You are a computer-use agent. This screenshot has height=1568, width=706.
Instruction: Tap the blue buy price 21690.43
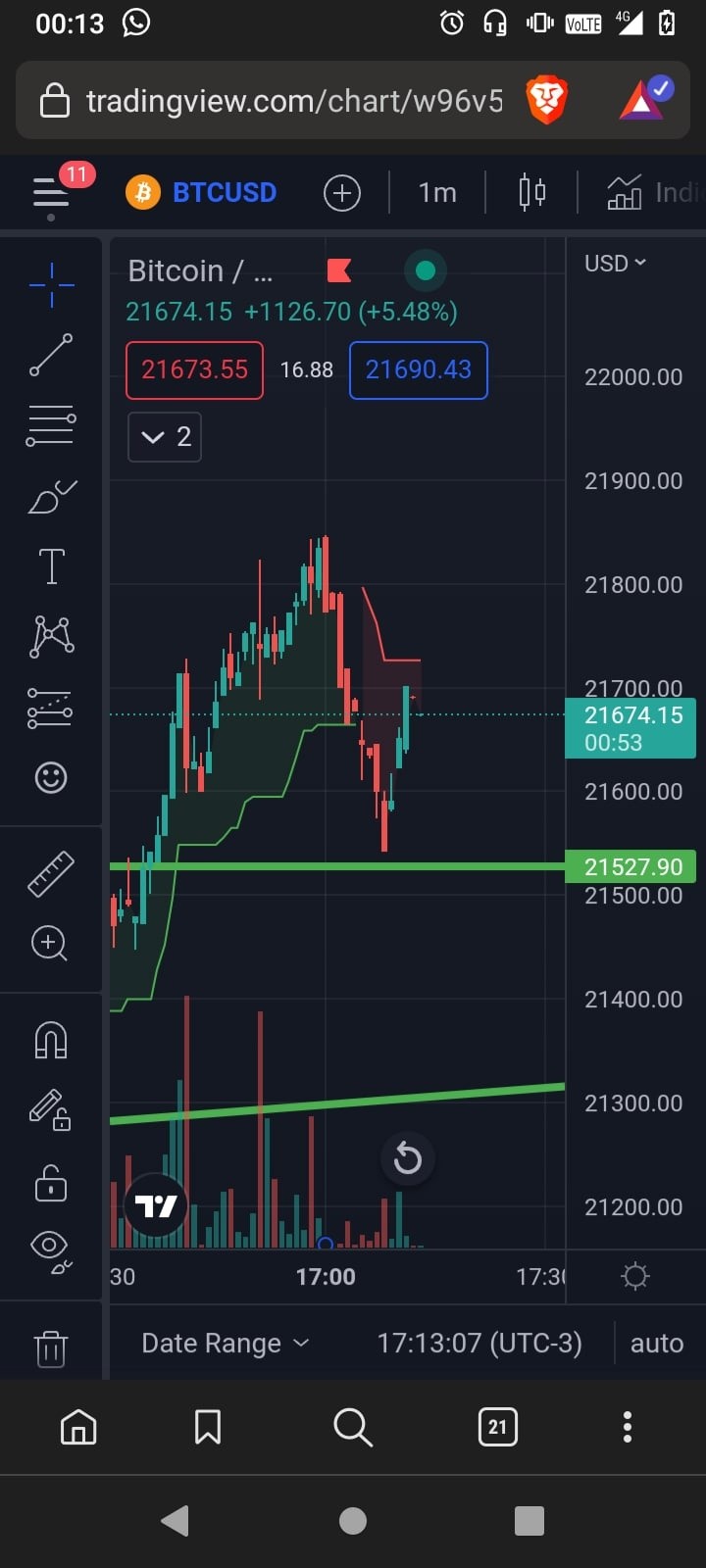pos(419,369)
